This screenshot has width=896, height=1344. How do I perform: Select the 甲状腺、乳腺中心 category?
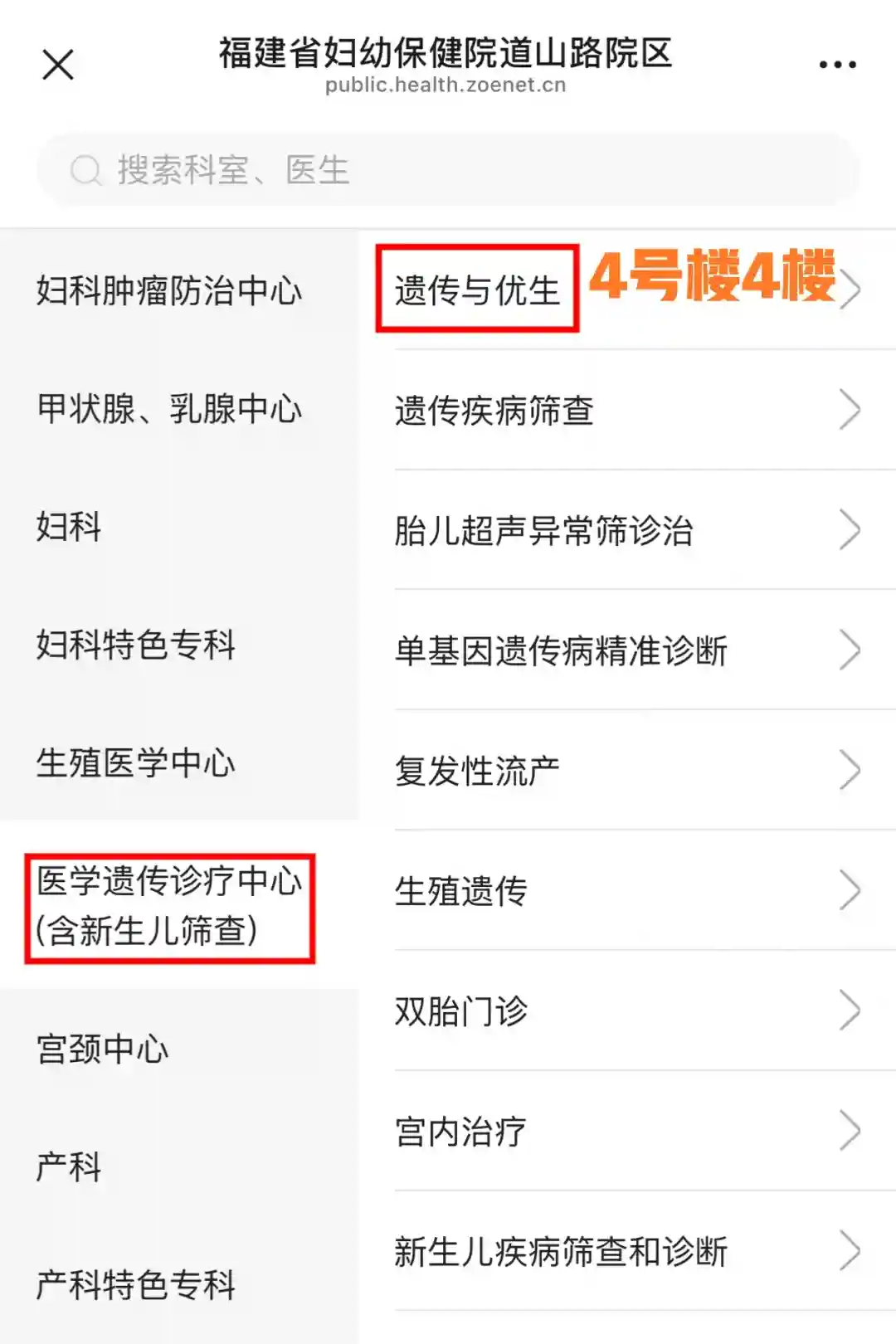point(169,409)
